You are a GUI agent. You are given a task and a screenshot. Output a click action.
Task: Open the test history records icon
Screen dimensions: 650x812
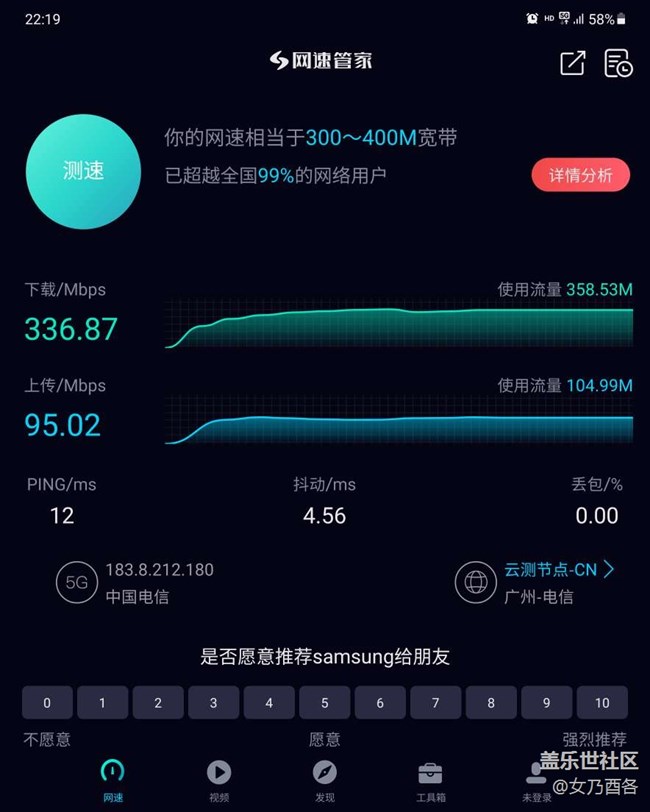[618, 62]
